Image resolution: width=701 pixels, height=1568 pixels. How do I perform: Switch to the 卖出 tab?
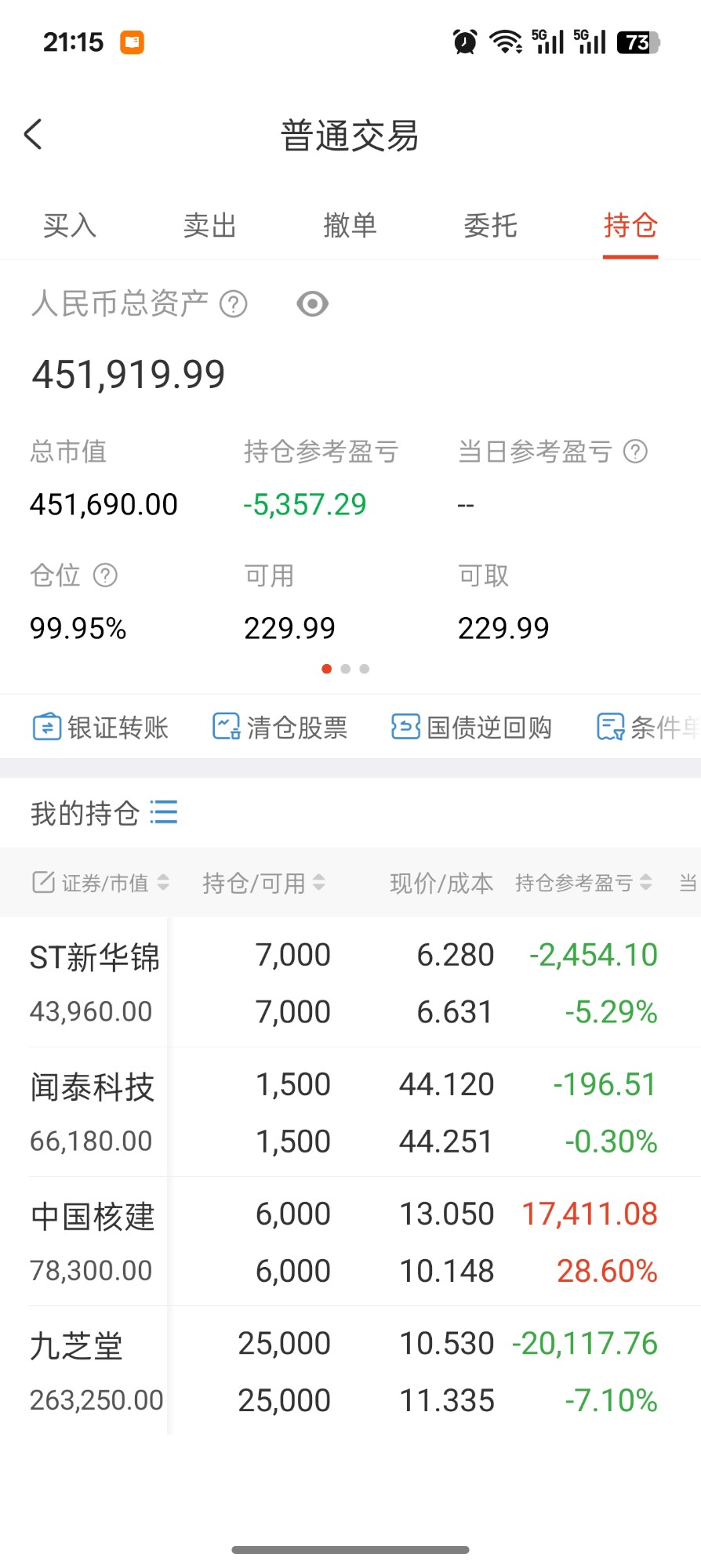point(210,226)
